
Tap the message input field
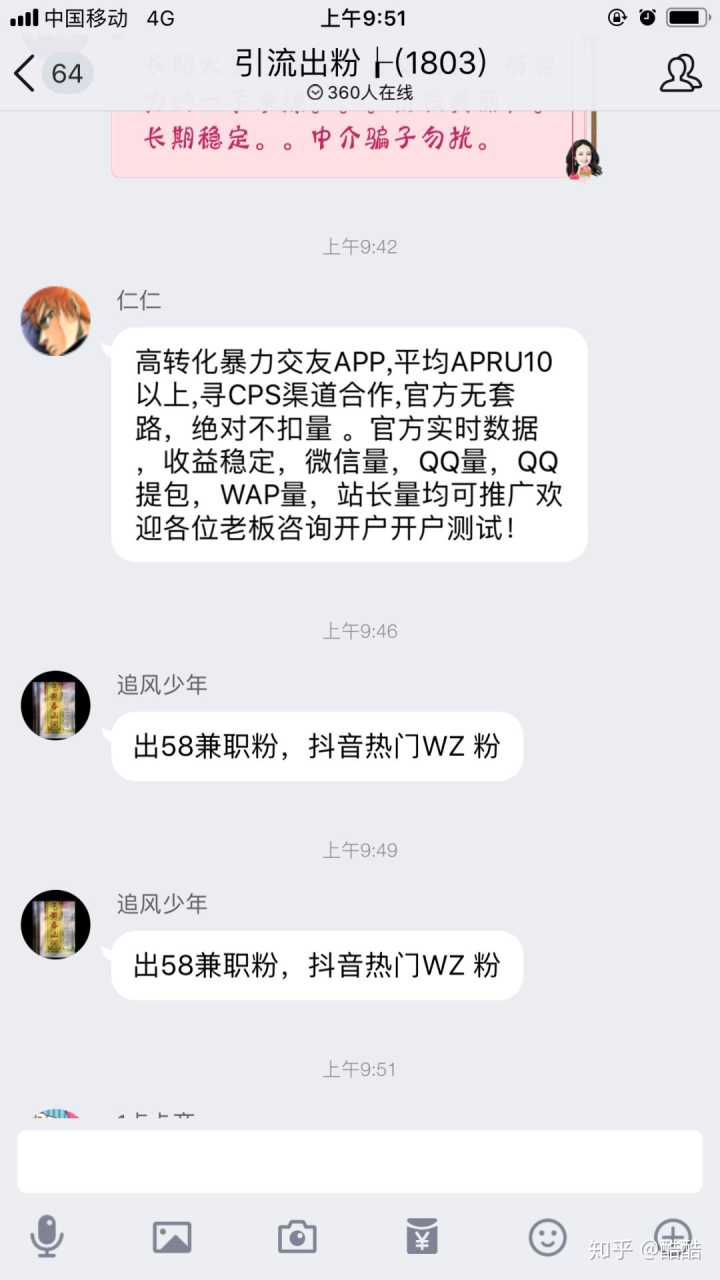tap(360, 1161)
